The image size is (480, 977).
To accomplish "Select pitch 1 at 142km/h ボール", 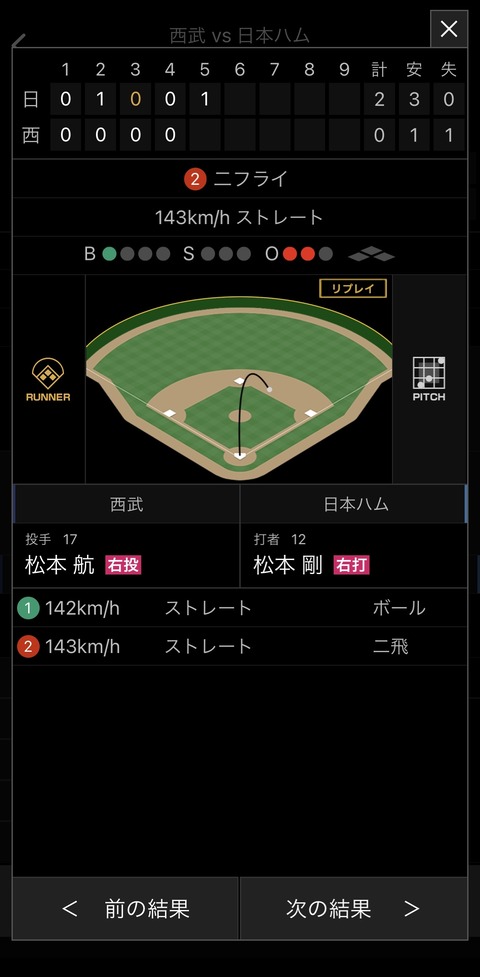I will click(240, 608).
